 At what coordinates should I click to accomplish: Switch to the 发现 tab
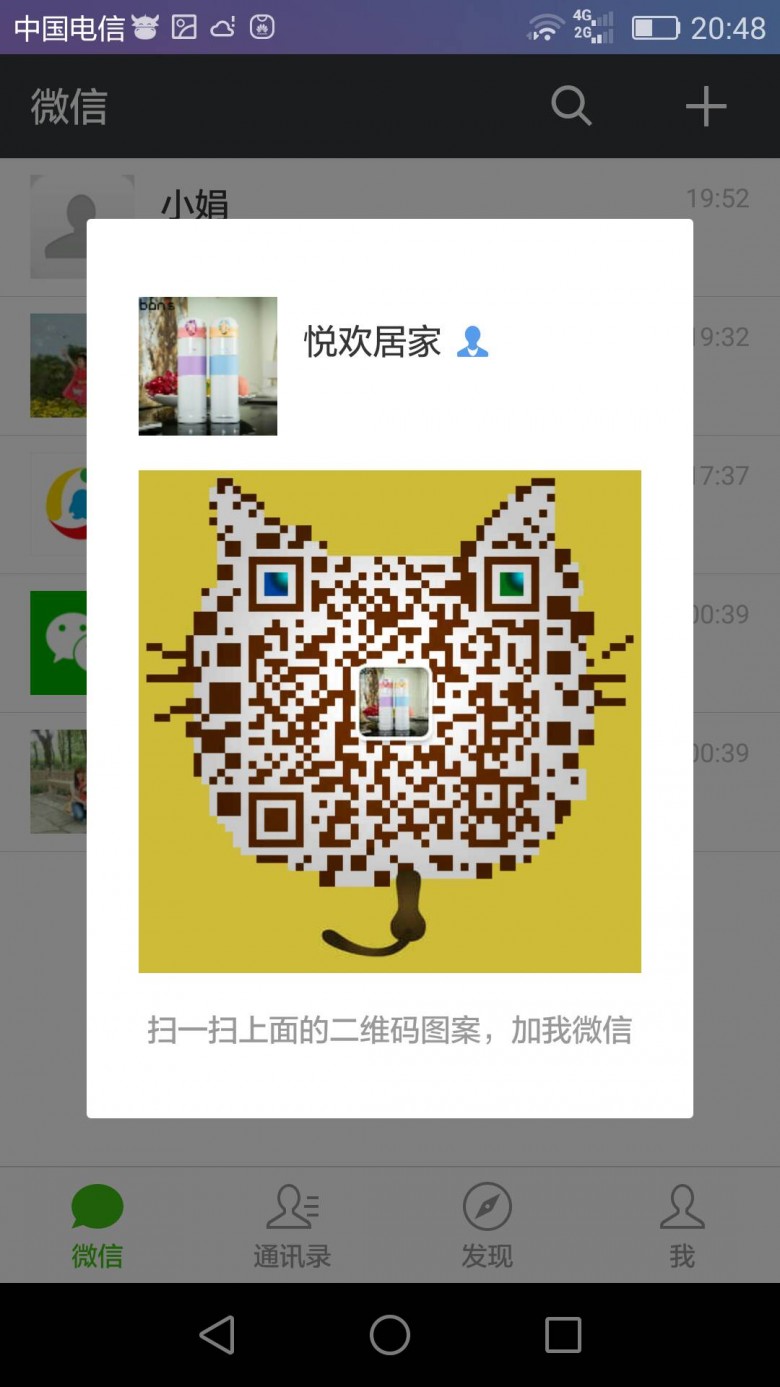[487, 1225]
